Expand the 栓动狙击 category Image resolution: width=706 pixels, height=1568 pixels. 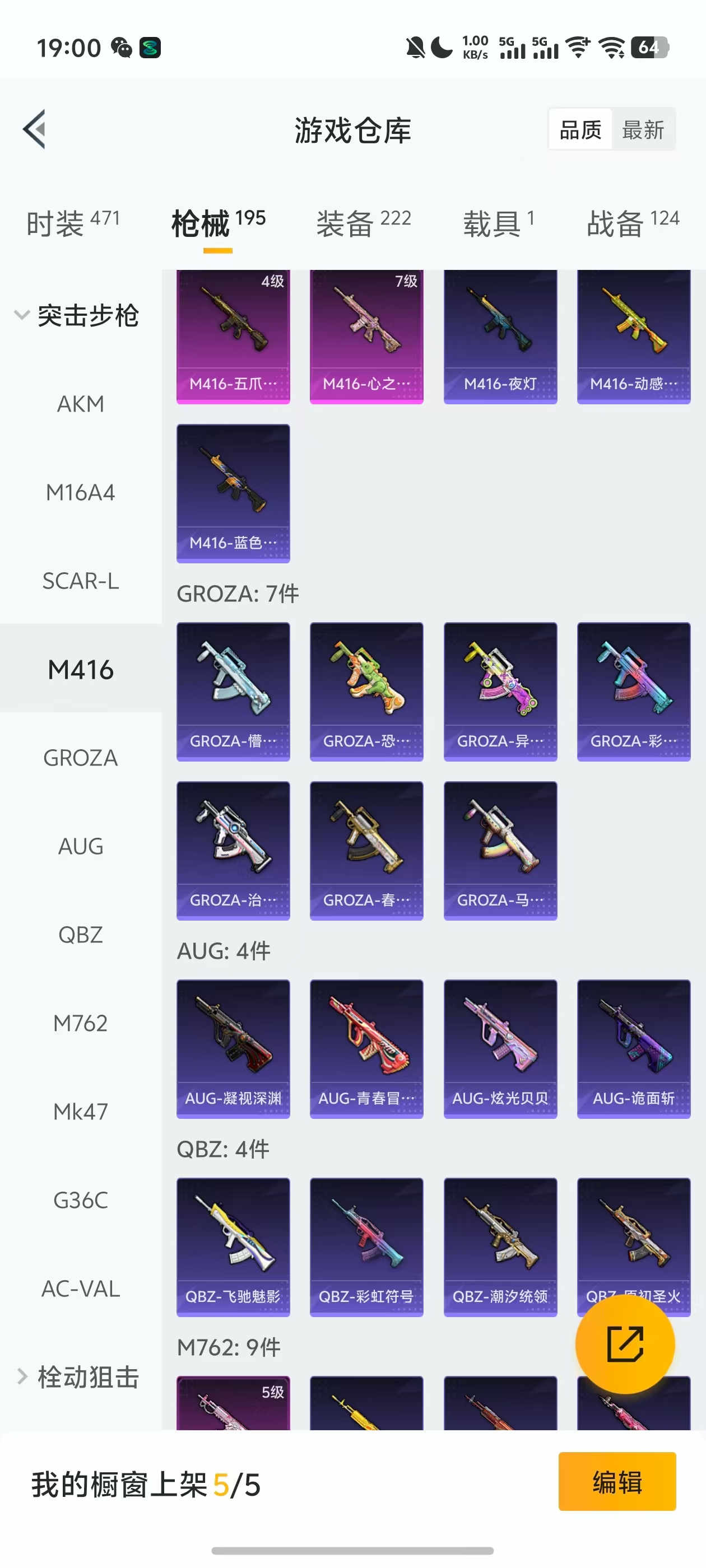tap(77, 1377)
